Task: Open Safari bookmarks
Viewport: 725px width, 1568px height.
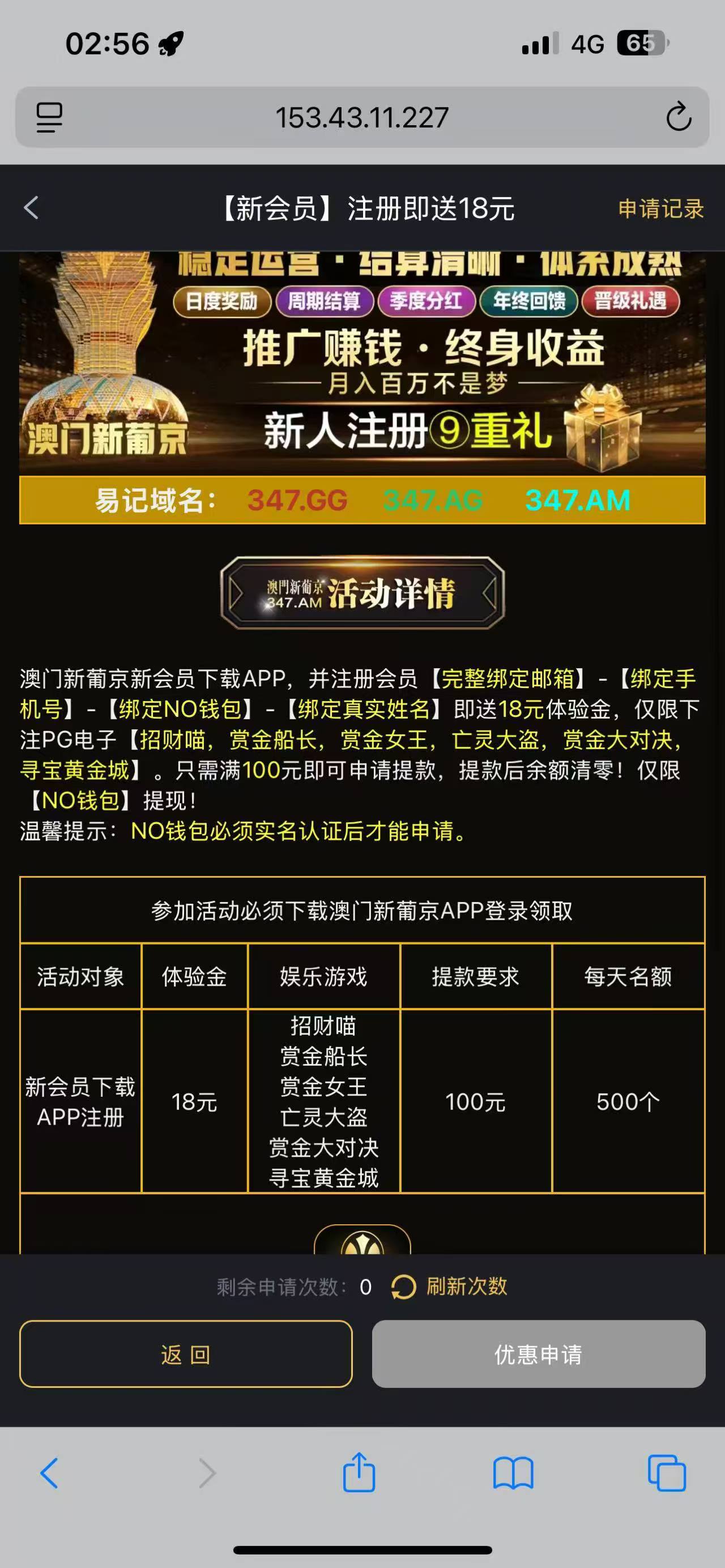Action: point(513,1473)
